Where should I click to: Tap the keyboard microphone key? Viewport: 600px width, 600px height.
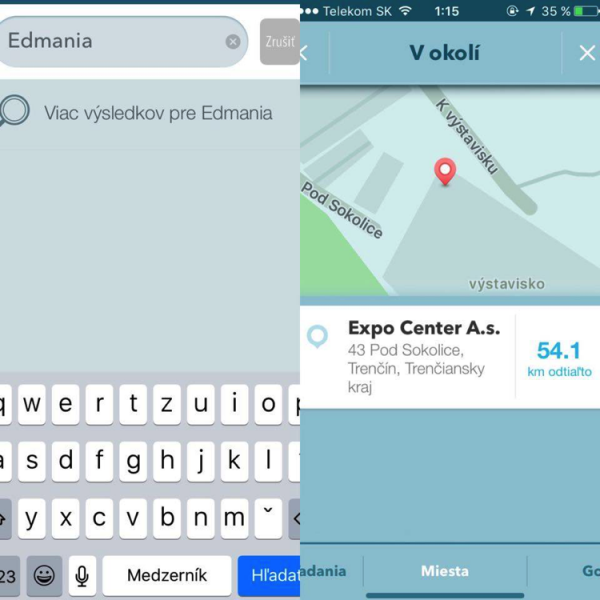82,575
